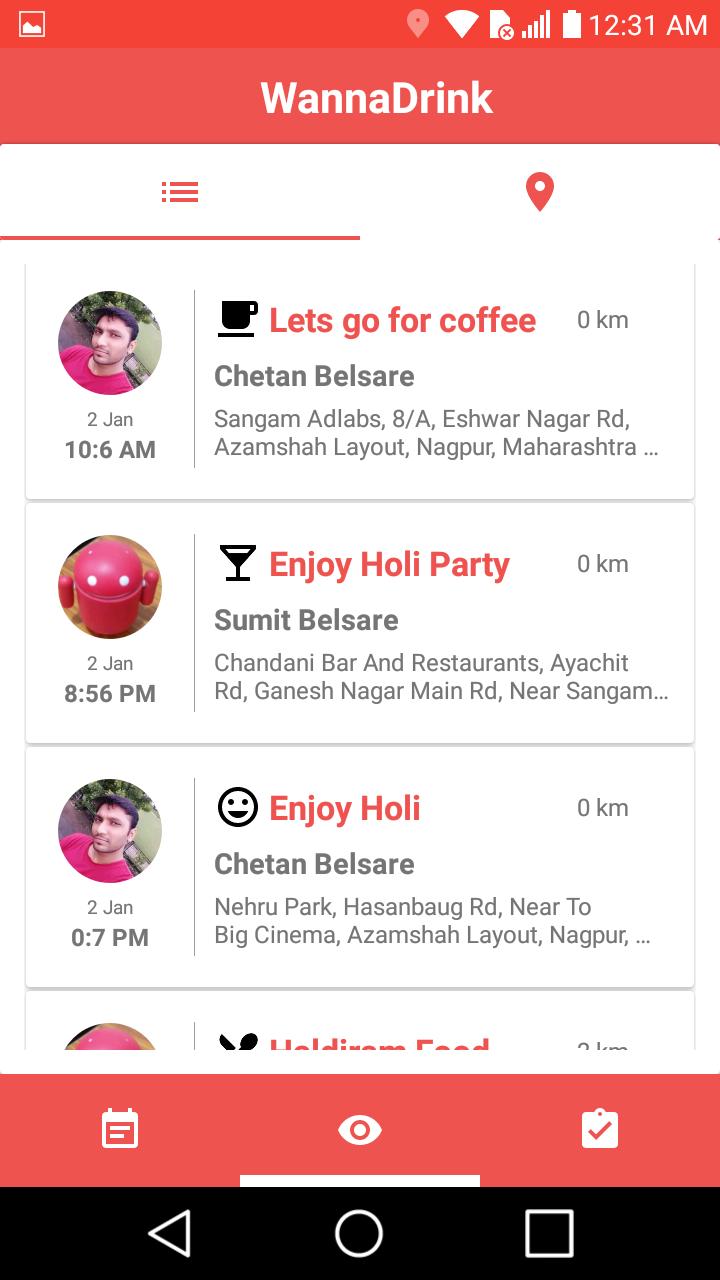Open the calendar events tab

[x=120, y=1130]
